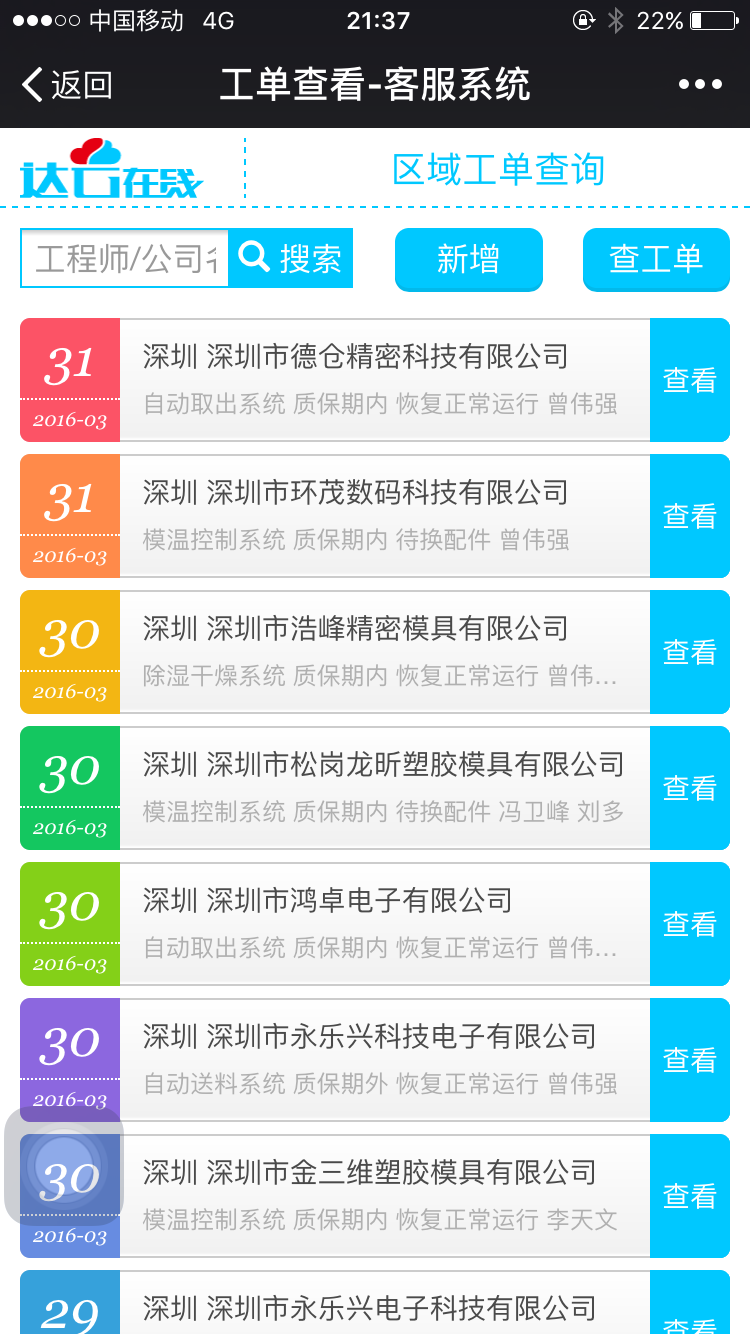The width and height of the screenshot is (750, 1334).
Task: Tap 查看 for 松岗龙昕塑胶模具
Action: (x=690, y=788)
